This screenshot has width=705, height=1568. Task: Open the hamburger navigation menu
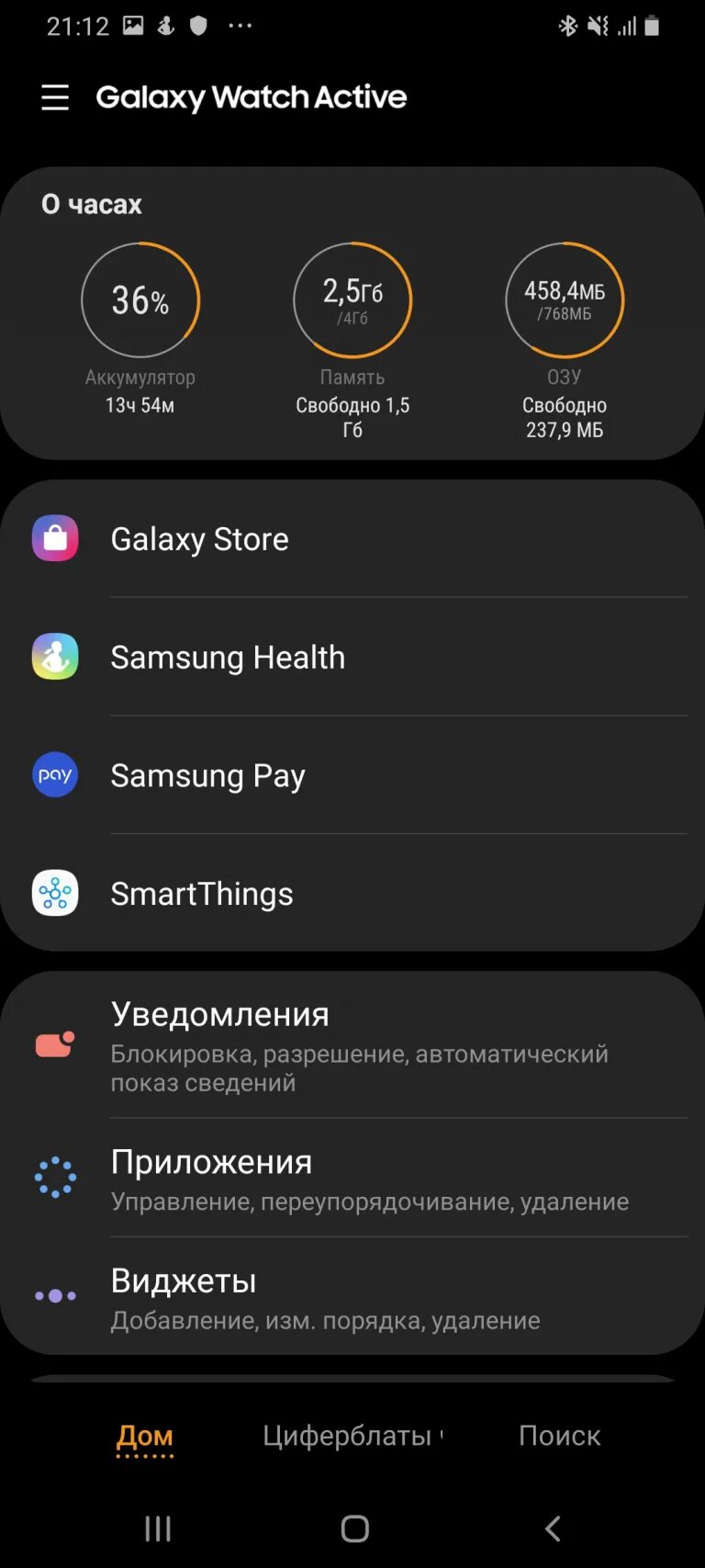[55, 97]
